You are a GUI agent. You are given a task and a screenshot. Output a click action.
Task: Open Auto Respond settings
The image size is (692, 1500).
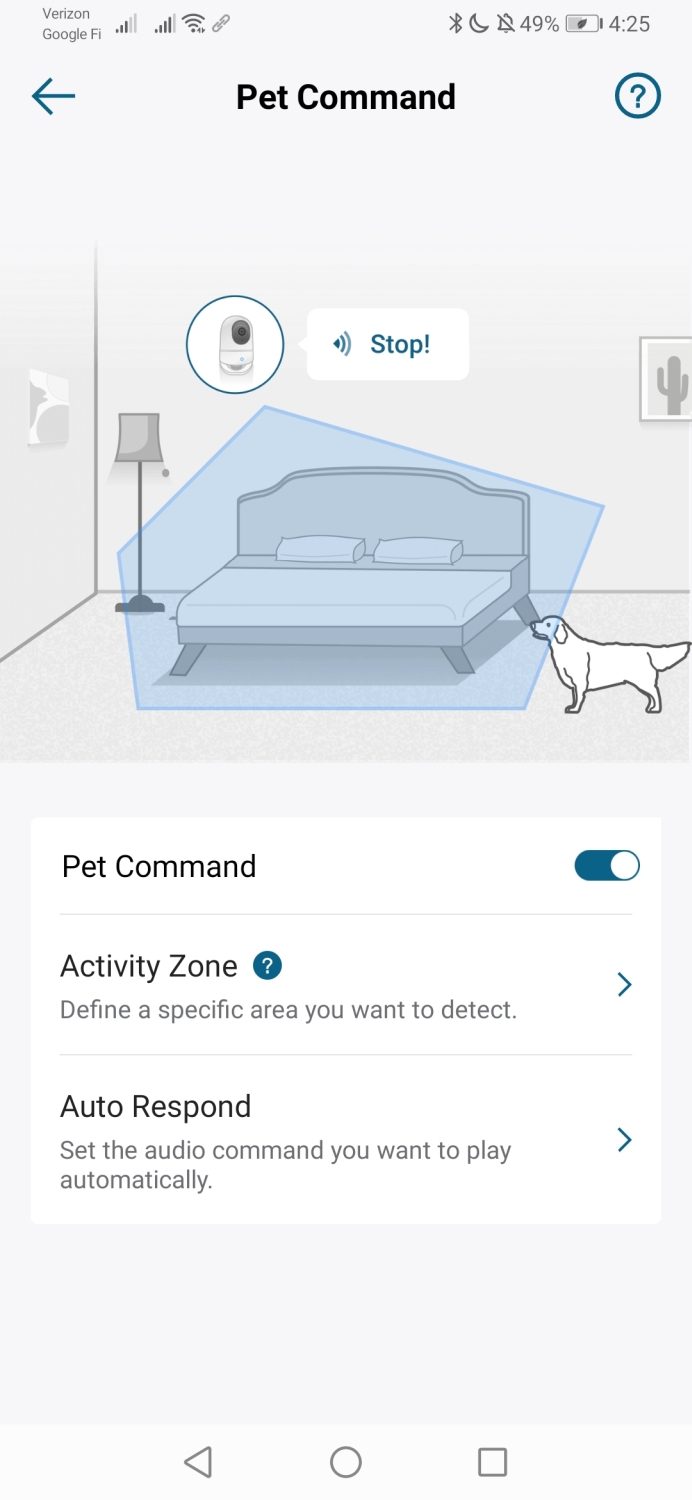click(x=346, y=1140)
